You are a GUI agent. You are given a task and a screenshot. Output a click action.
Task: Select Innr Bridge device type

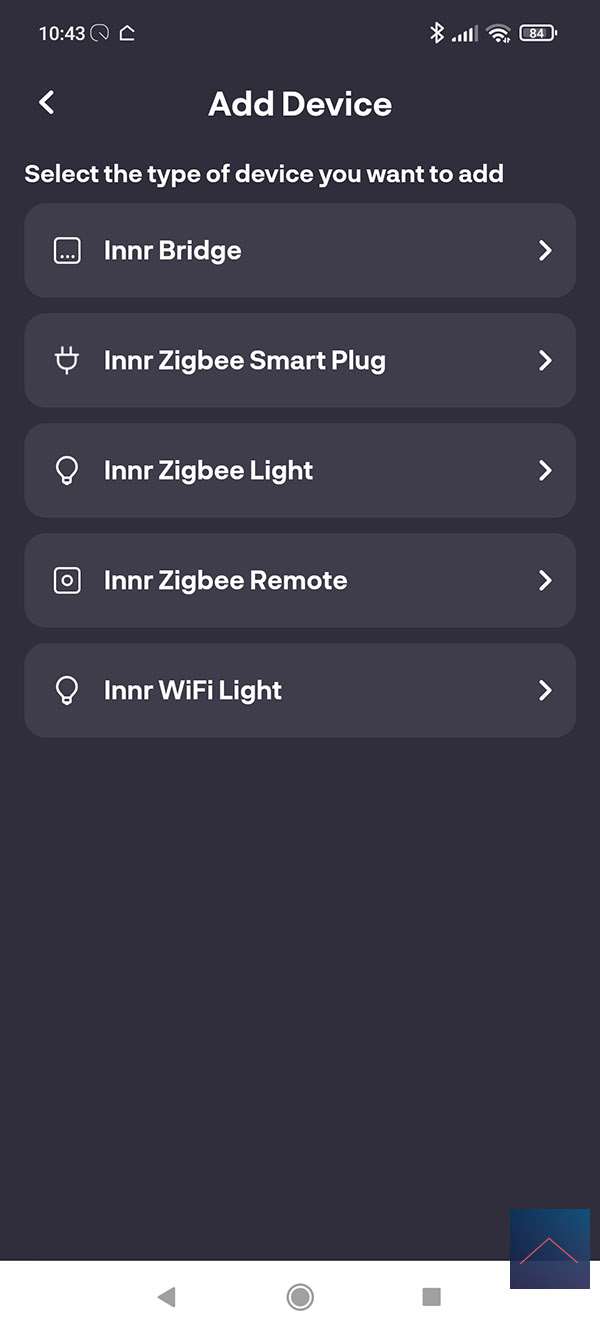tap(300, 251)
